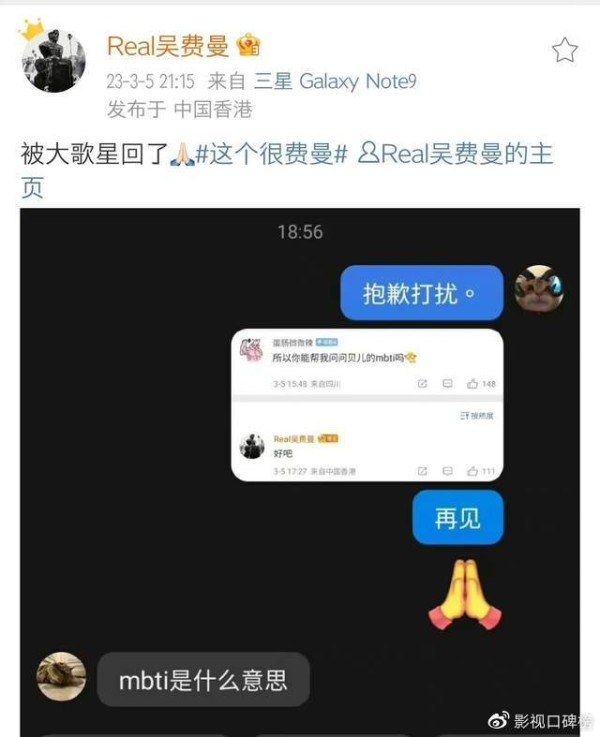Open the Real吴费曼 username
Screen dimensions: 600x737
point(168,46)
